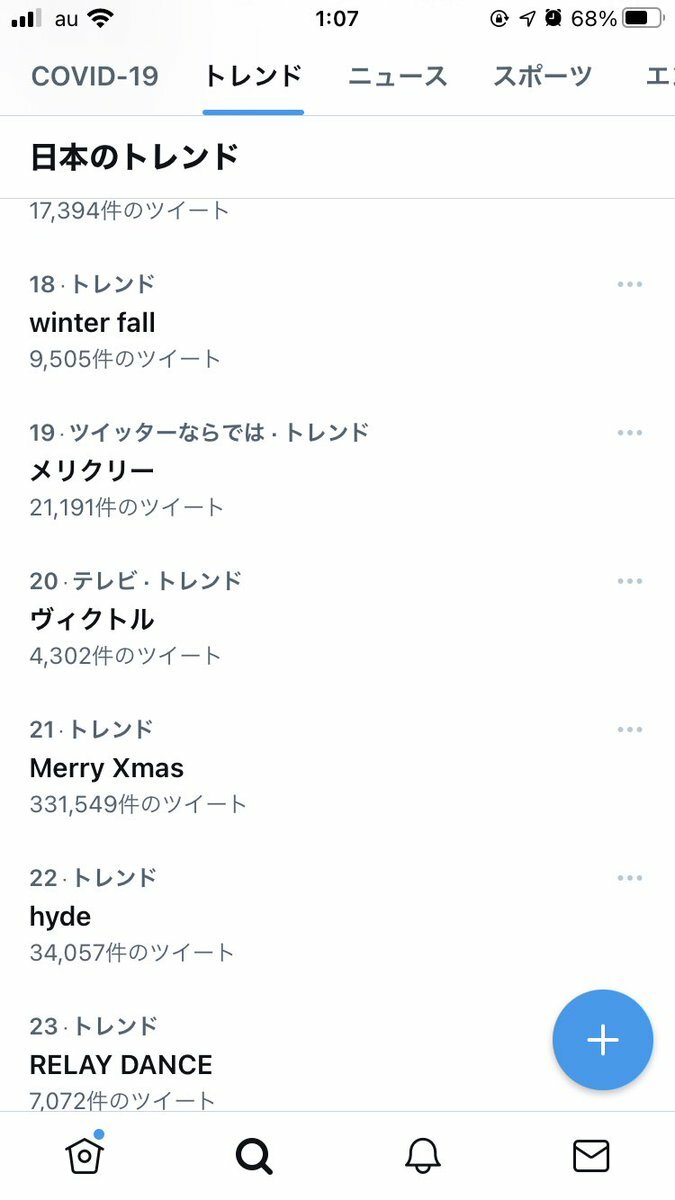Open the メリクリー trend
The height and width of the screenshot is (1200, 675).
[337, 470]
